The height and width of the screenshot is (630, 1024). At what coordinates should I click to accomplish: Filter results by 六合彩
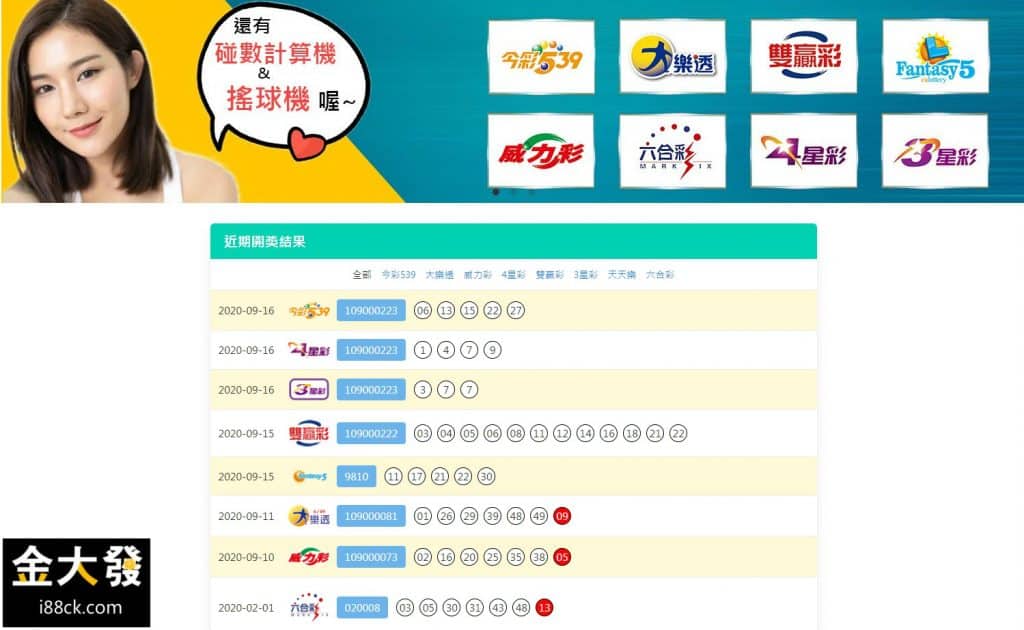(659, 275)
